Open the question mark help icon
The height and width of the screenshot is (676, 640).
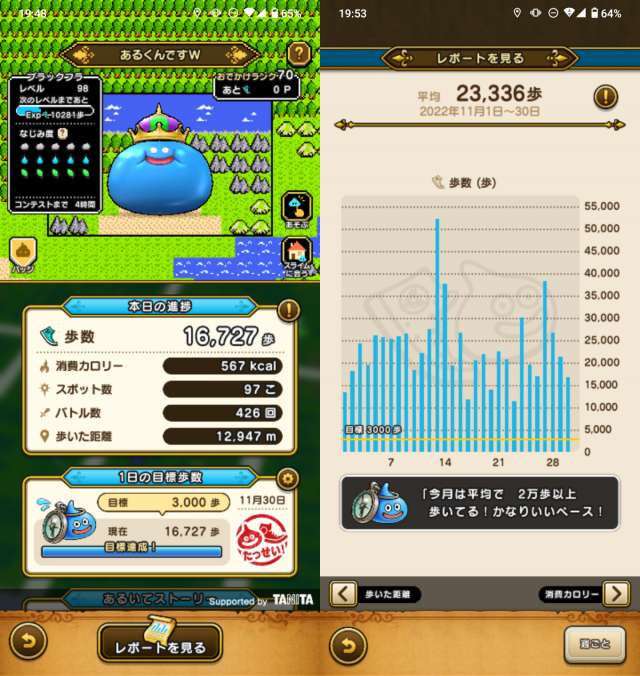click(x=298, y=55)
